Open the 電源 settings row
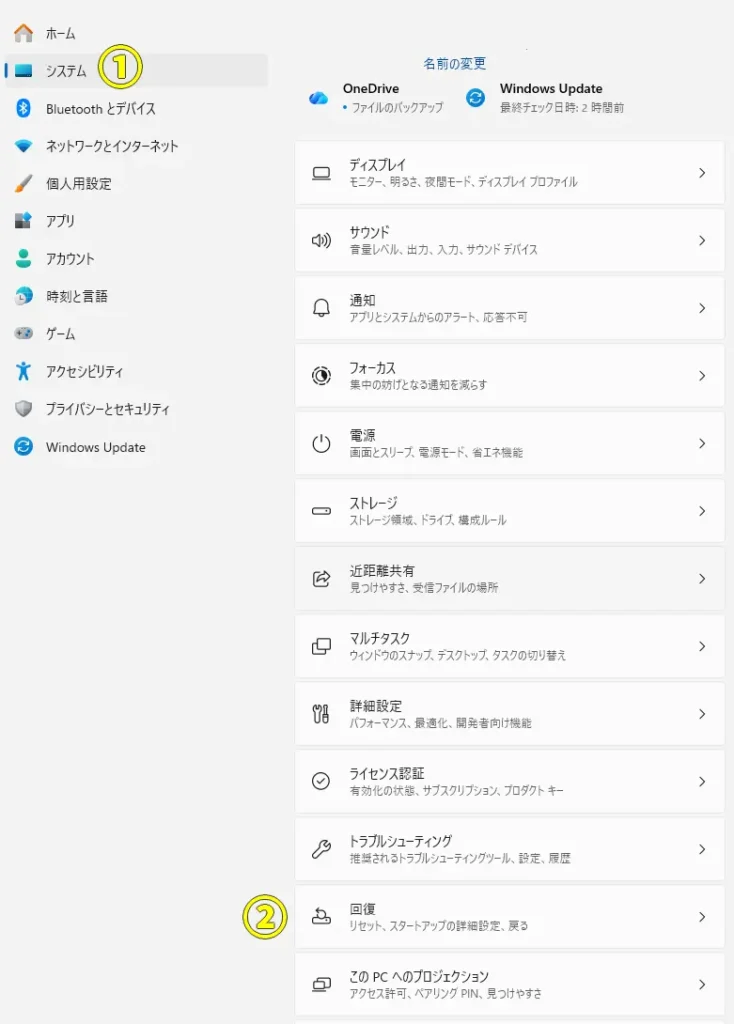 pyautogui.click(x=509, y=443)
